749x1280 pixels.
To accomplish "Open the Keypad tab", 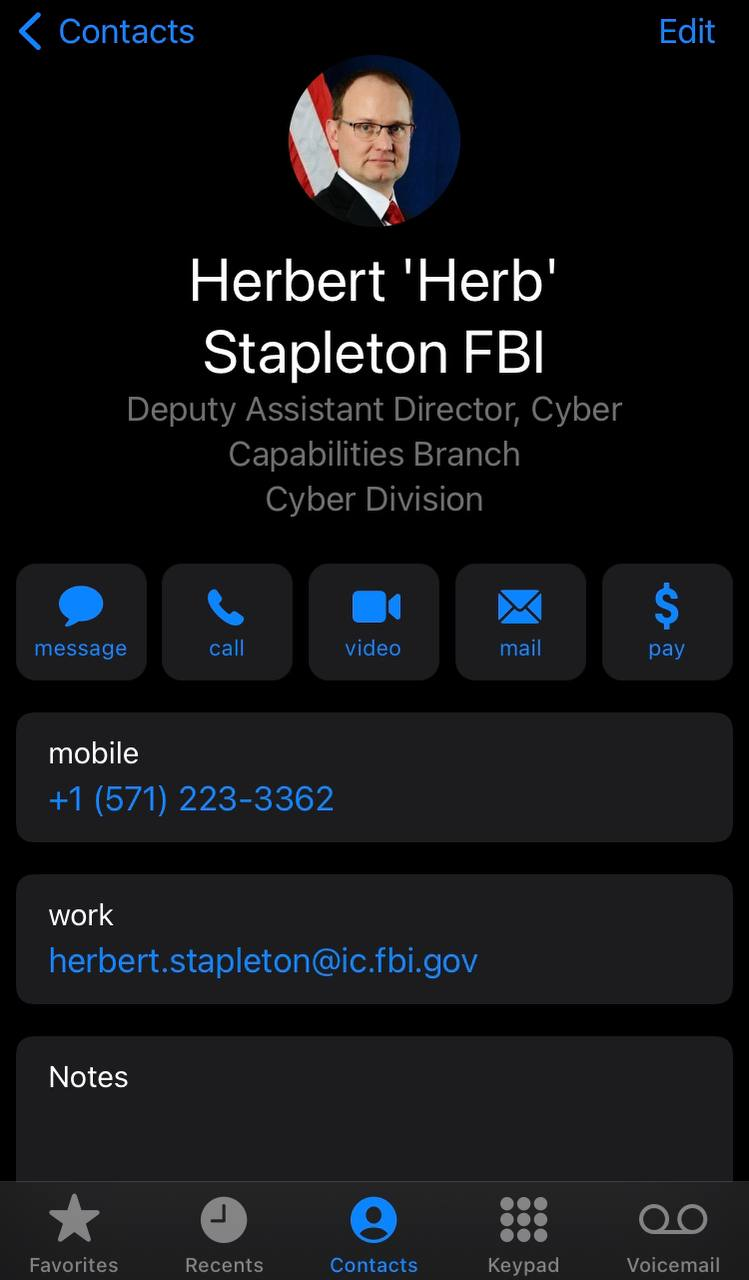I will click(523, 1234).
